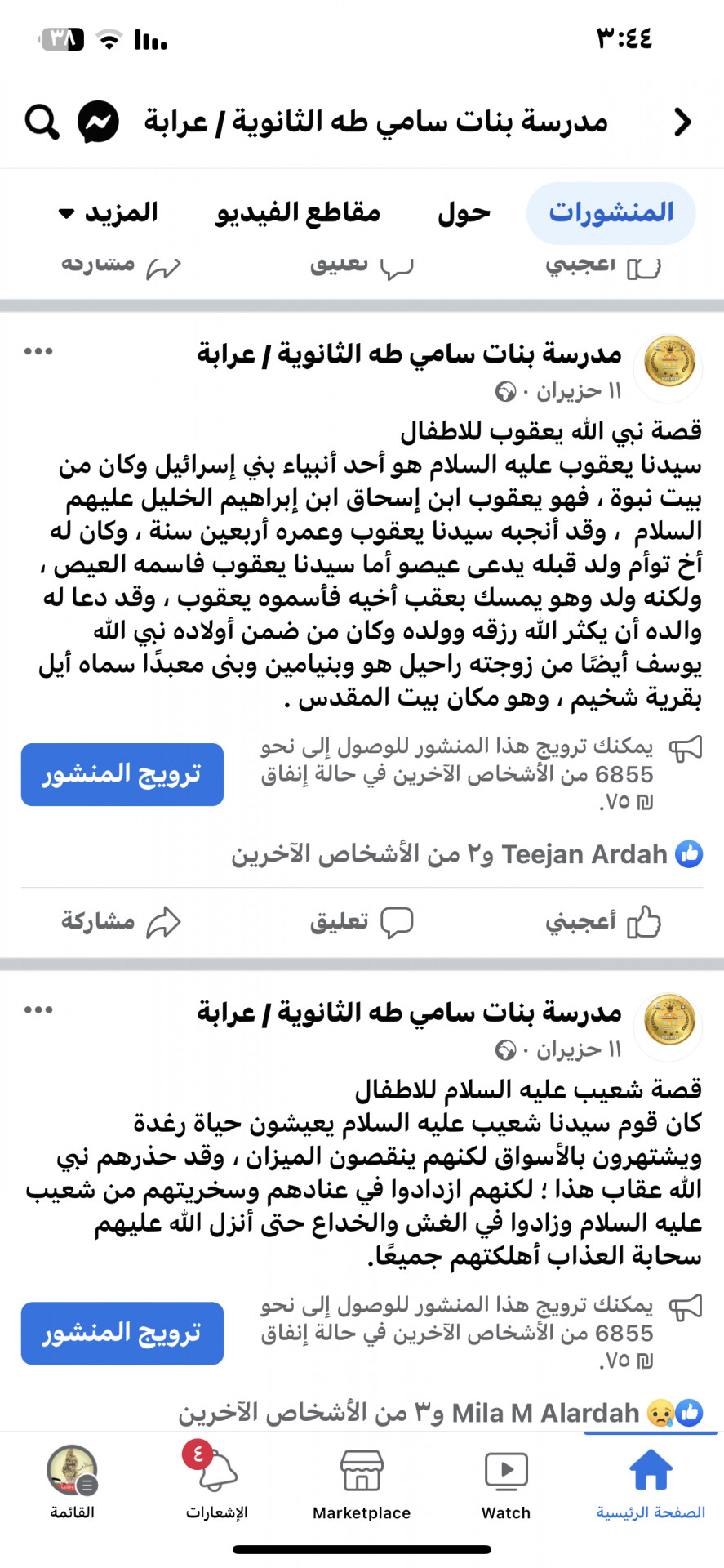The image size is (724, 1568).
Task: Like the يعقوب story post
Action: 602,922
